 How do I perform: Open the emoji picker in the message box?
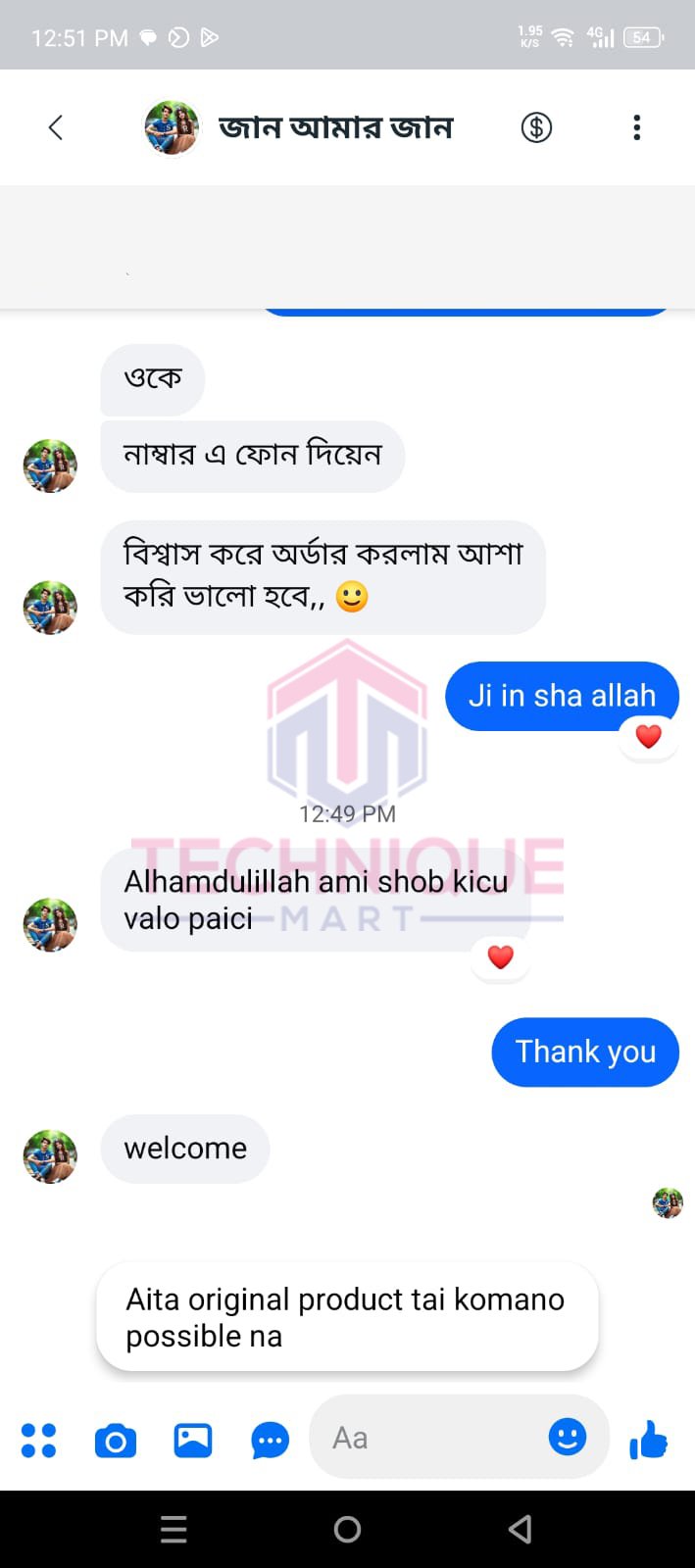(x=568, y=1437)
